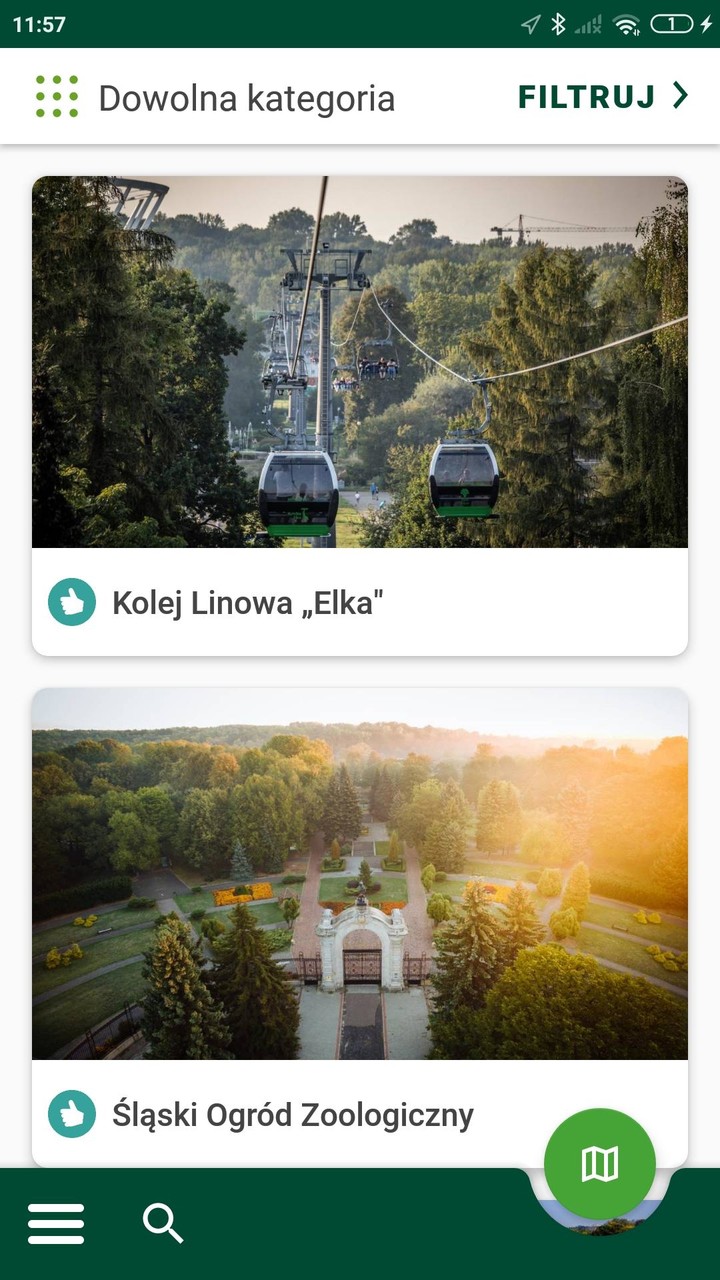Tap the thumbs-up icon on Śląski Ogród Zoologiczny

(71, 1114)
